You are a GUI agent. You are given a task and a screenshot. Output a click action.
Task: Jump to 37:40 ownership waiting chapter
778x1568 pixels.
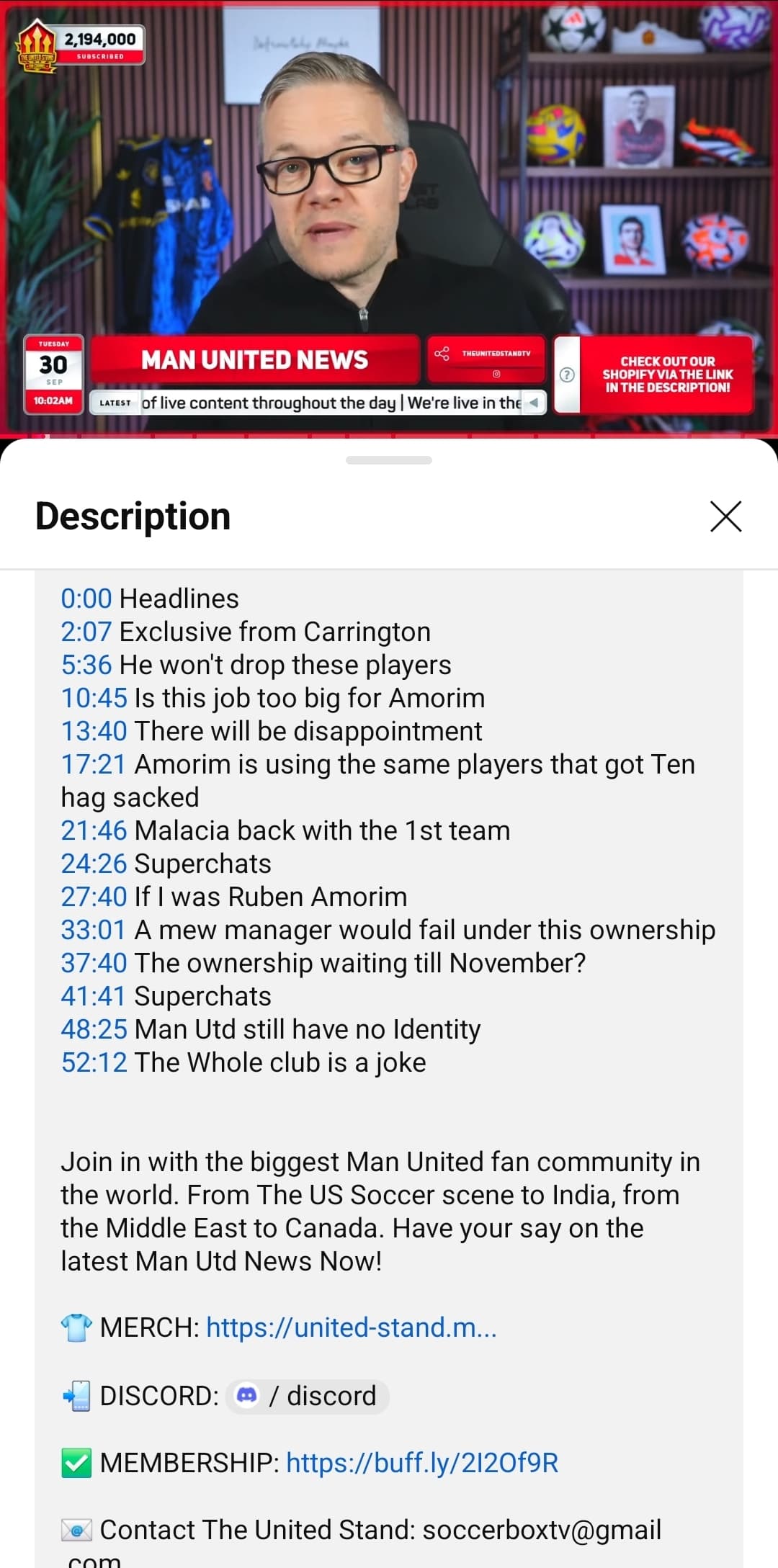click(94, 963)
